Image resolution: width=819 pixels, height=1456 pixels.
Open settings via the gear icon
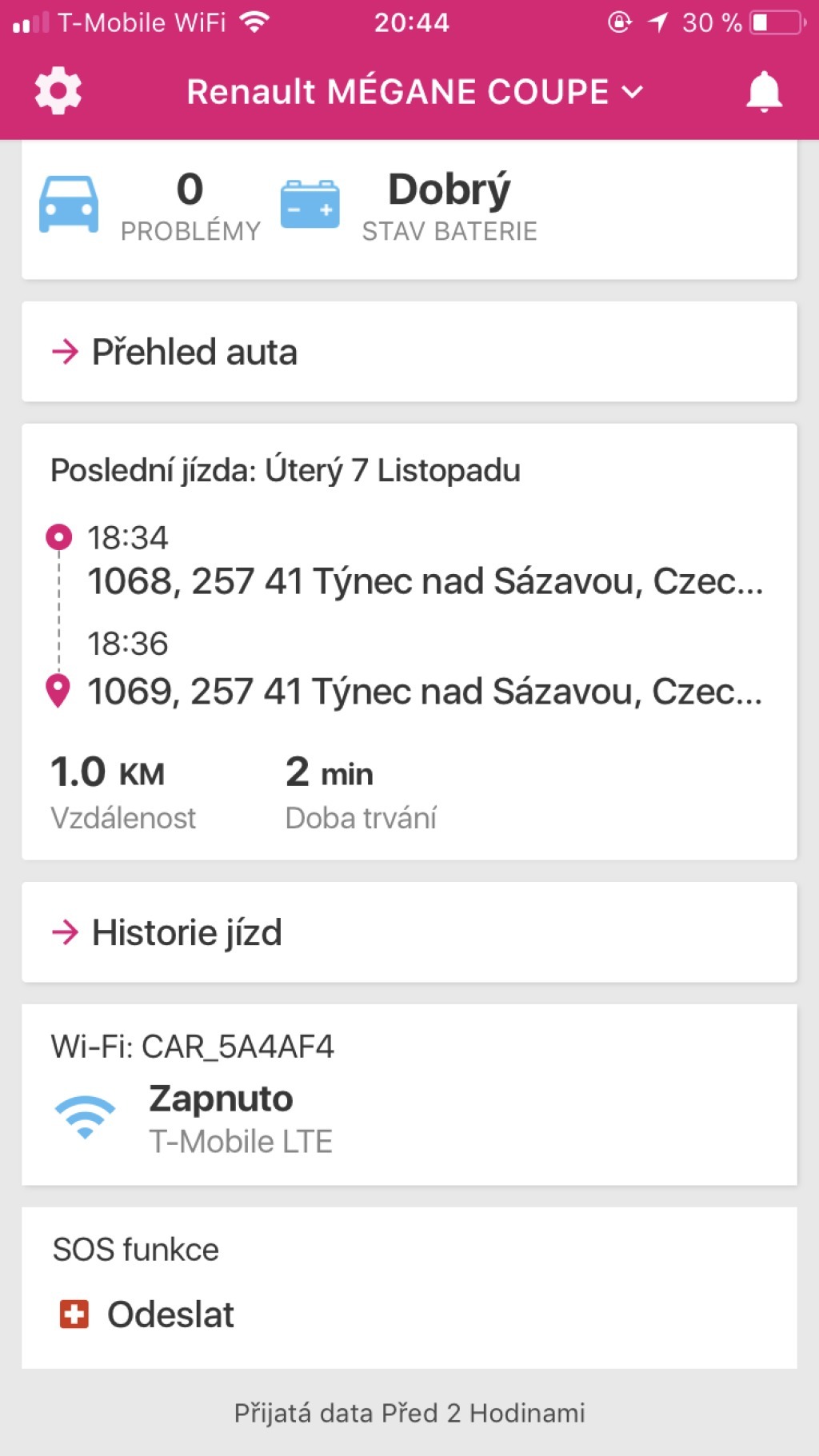(58, 90)
